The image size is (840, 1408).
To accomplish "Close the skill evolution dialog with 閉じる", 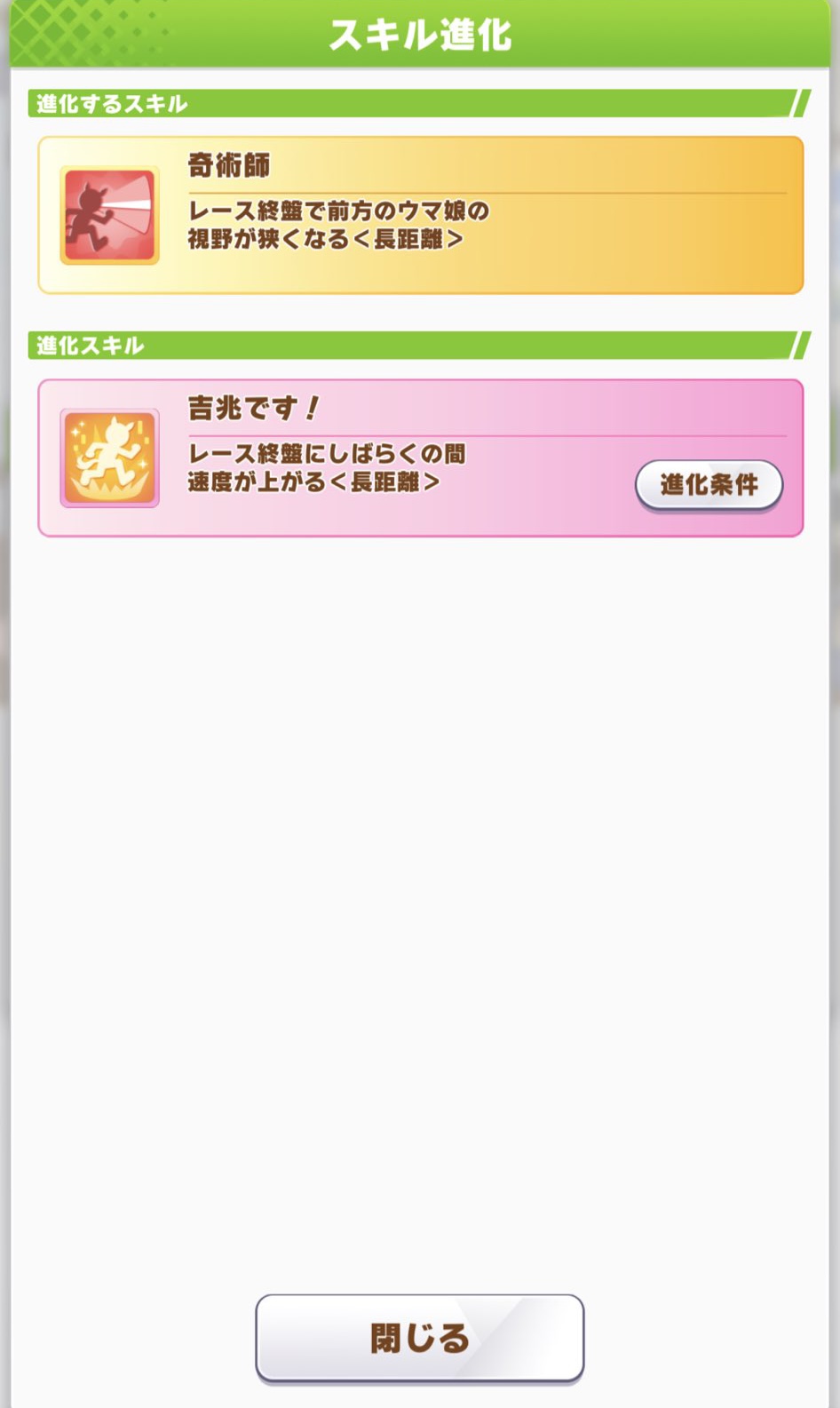I will pos(419,1337).
